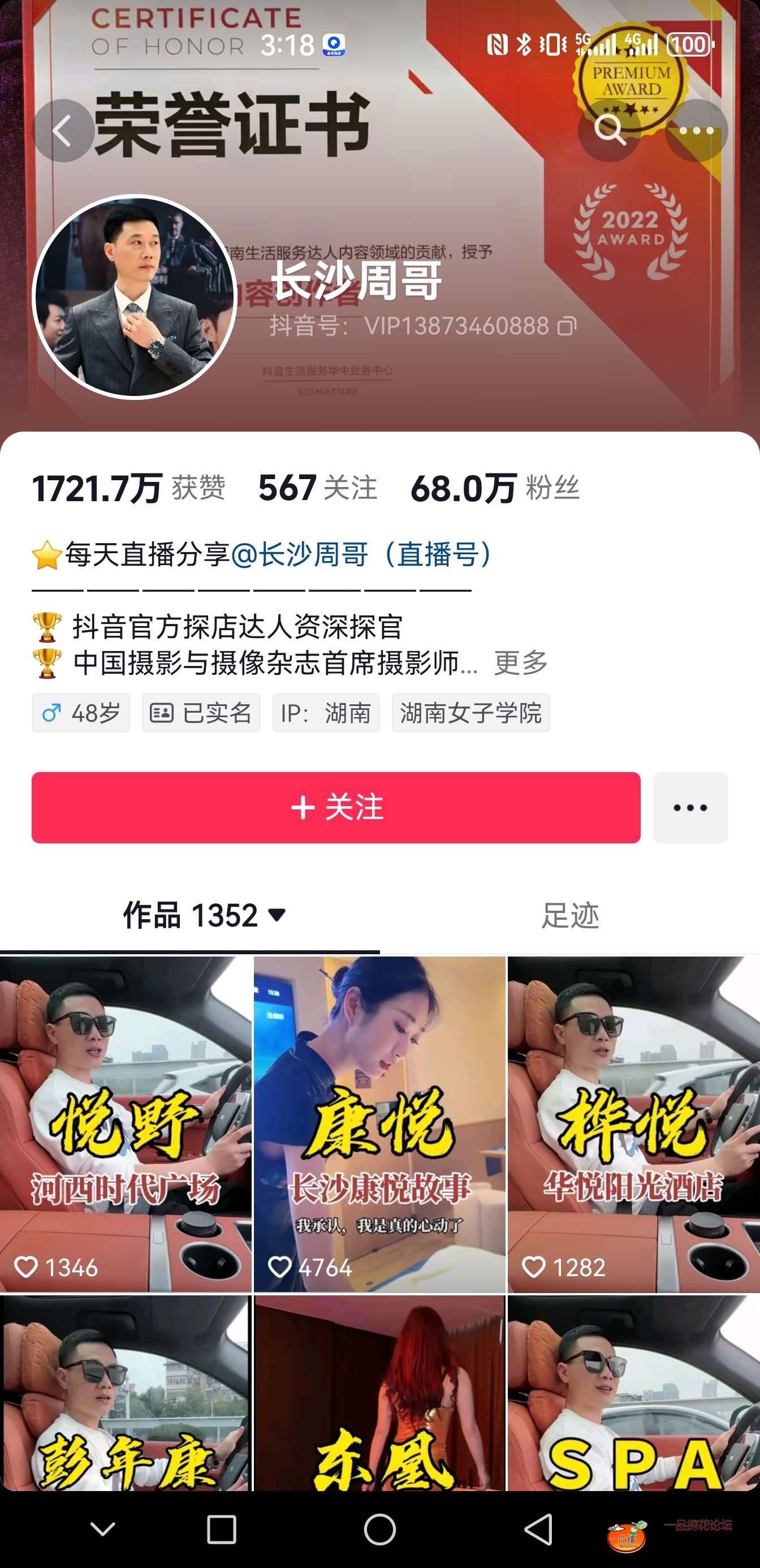
Task: Select the 48岁 gender-age badge
Action: click(x=80, y=713)
